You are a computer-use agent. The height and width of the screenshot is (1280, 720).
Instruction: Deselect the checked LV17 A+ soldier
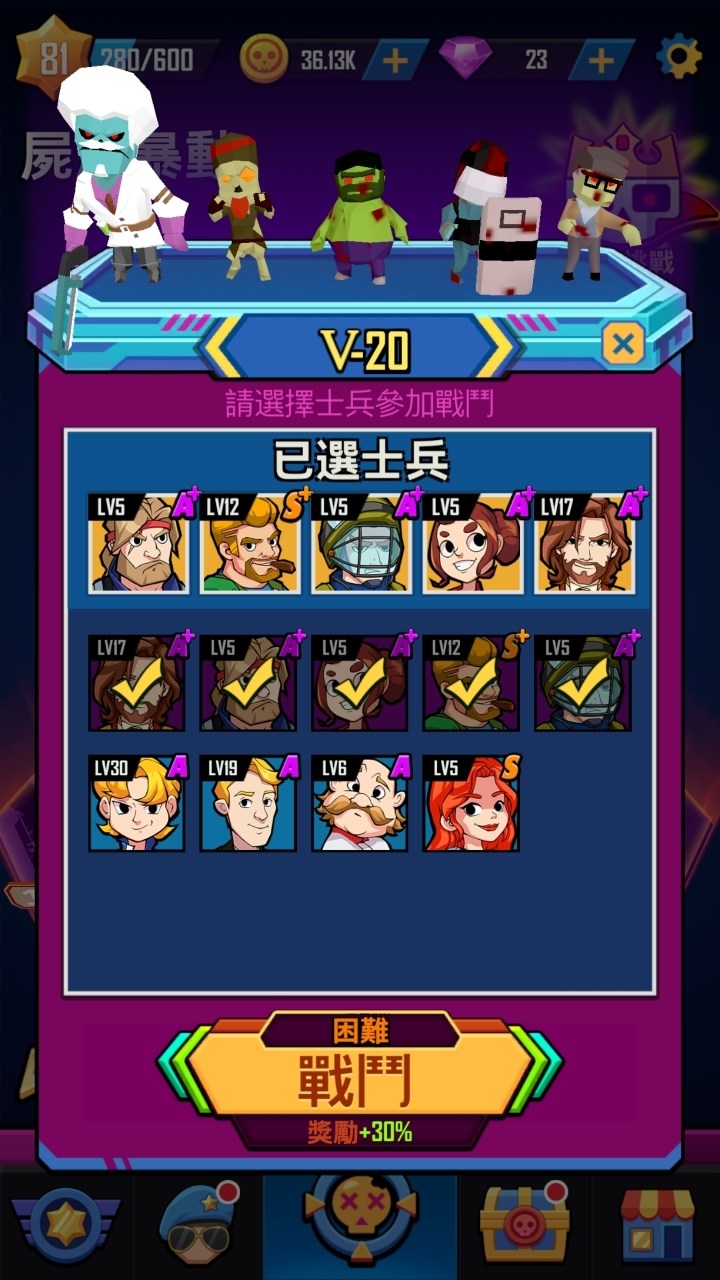[137, 683]
